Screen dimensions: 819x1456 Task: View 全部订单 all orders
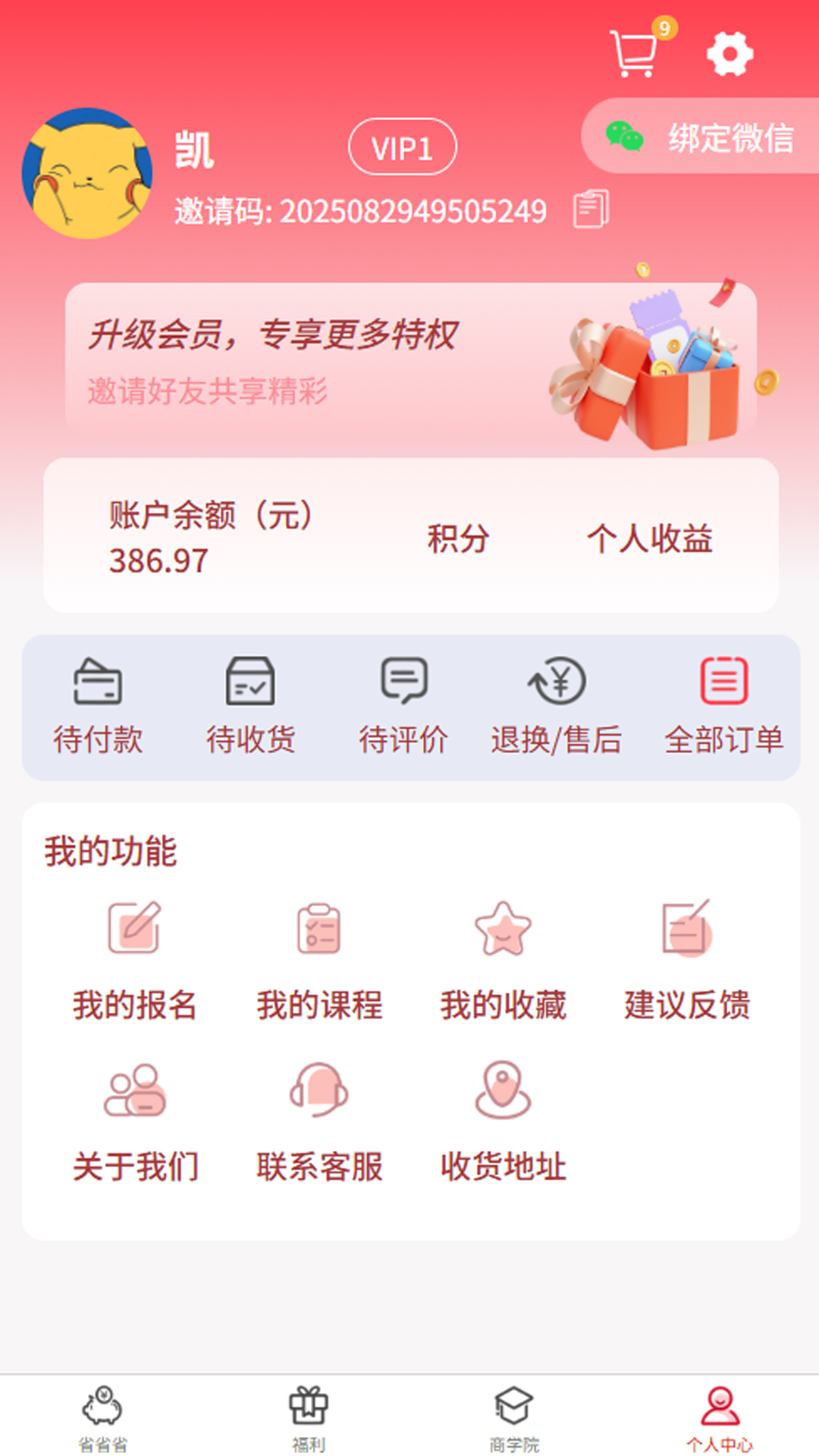pyautogui.click(x=723, y=706)
